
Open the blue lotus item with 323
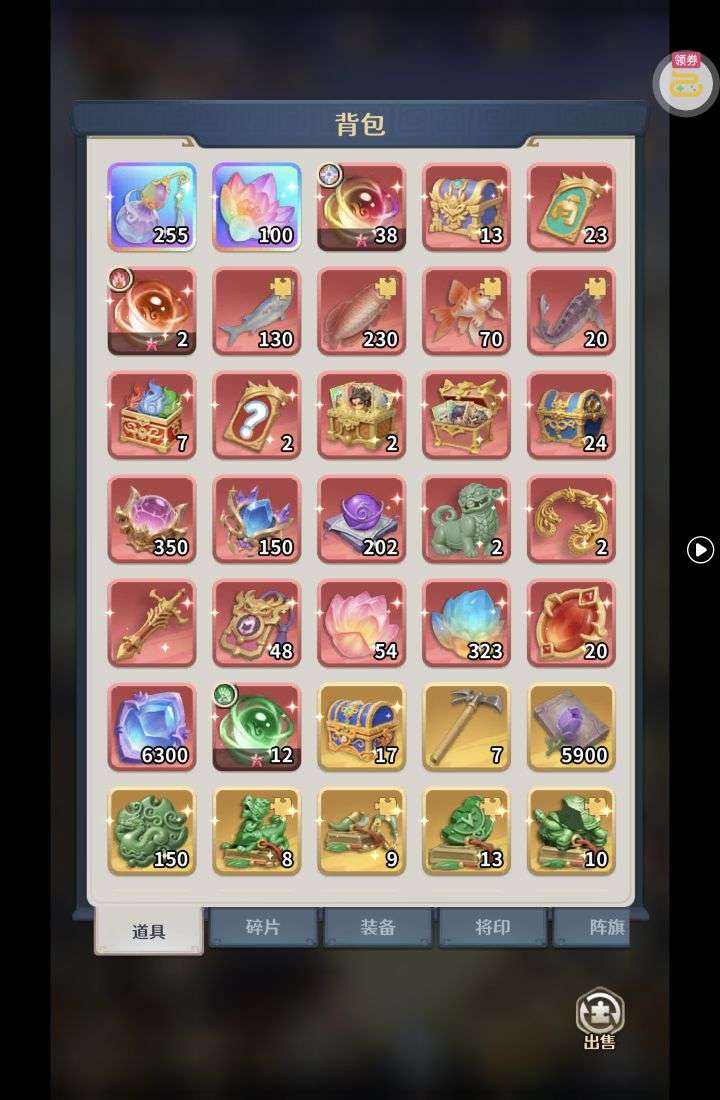[x=467, y=623]
